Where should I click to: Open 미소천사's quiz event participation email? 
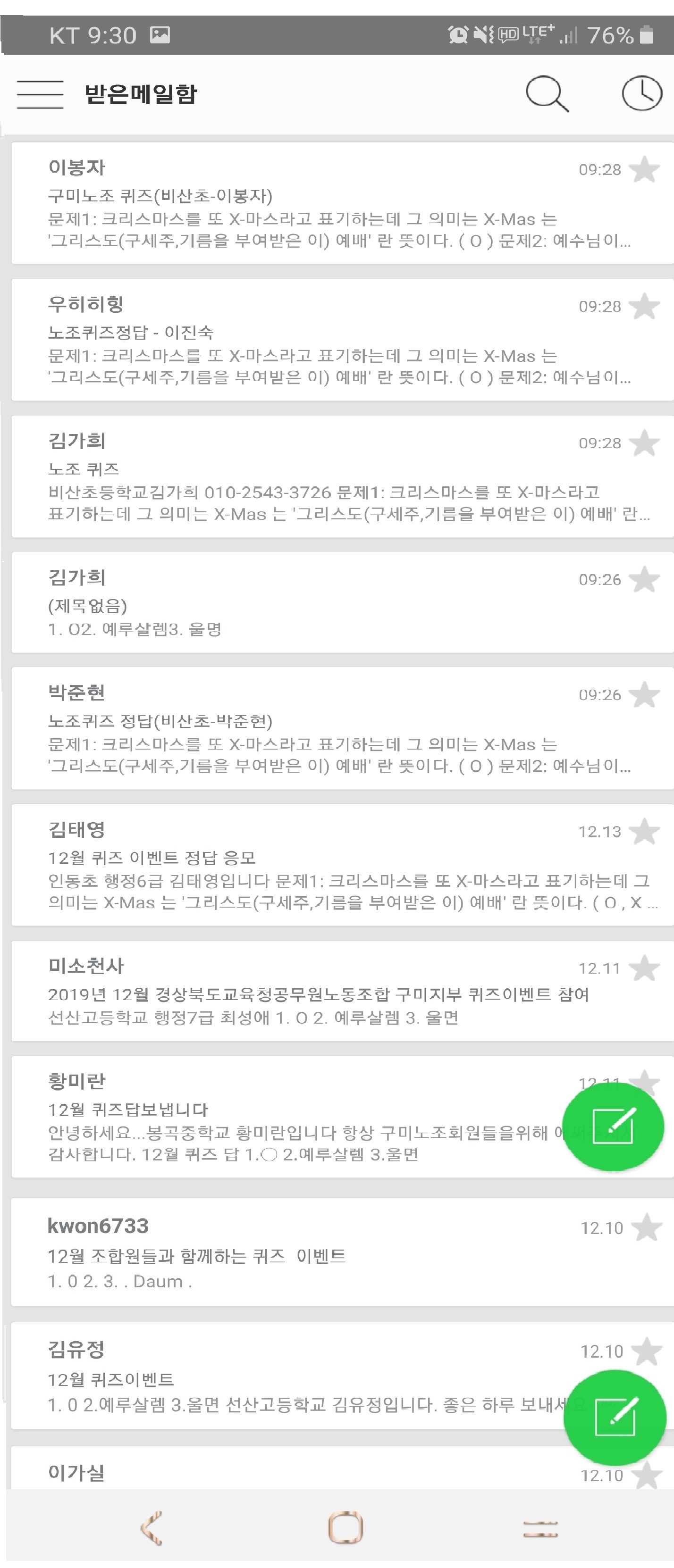coord(304,992)
